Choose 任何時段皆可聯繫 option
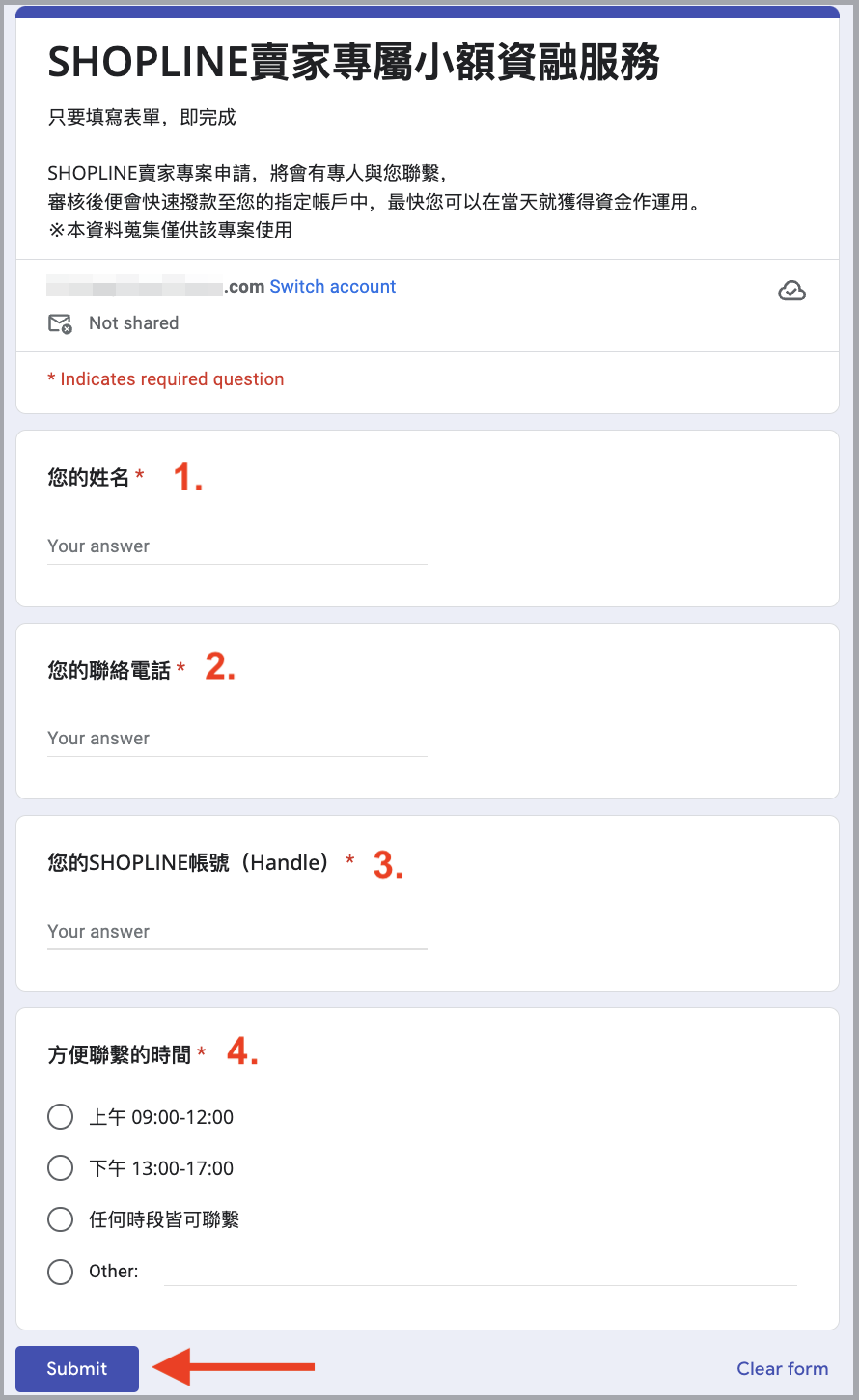This screenshot has width=859, height=1400. pyautogui.click(x=60, y=1220)
